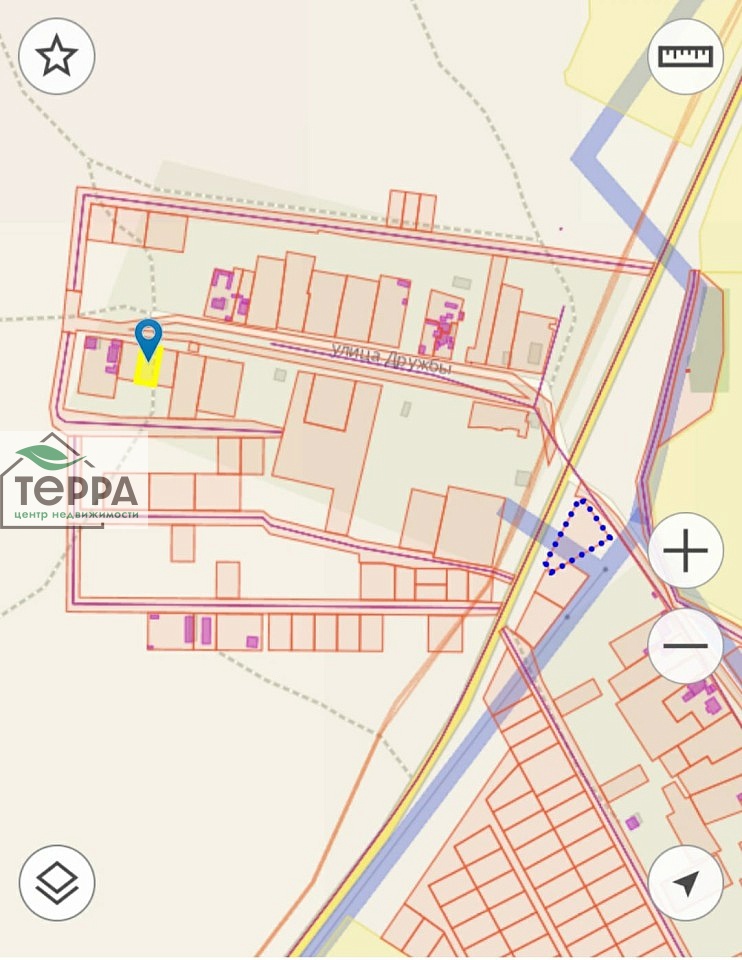742x960 pixels.
Task: Open the map layers selector
Action: pyautogui.click(x=57, y=883)
